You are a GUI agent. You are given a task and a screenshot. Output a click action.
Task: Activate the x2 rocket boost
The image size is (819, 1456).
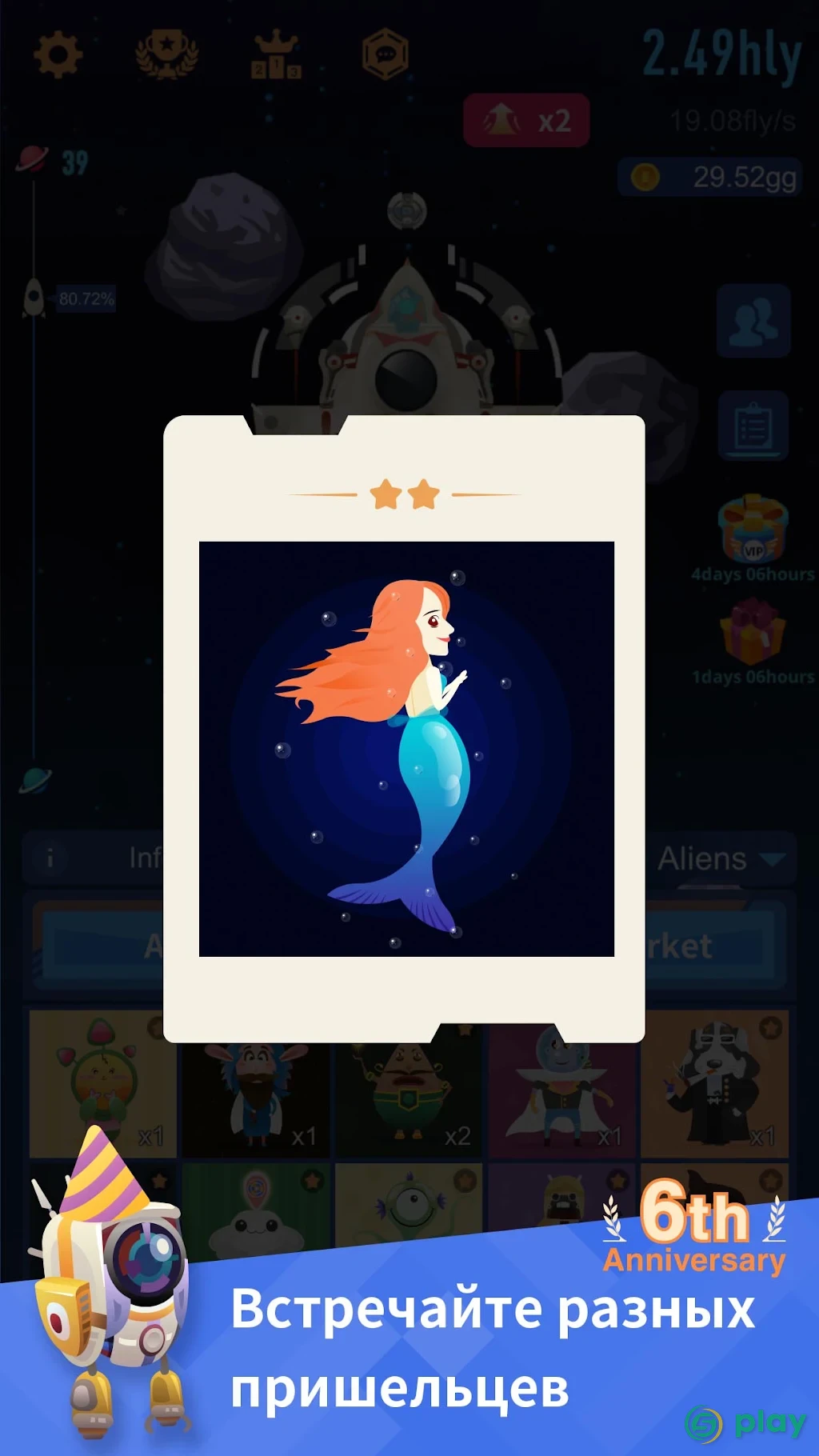coord(526,121)
